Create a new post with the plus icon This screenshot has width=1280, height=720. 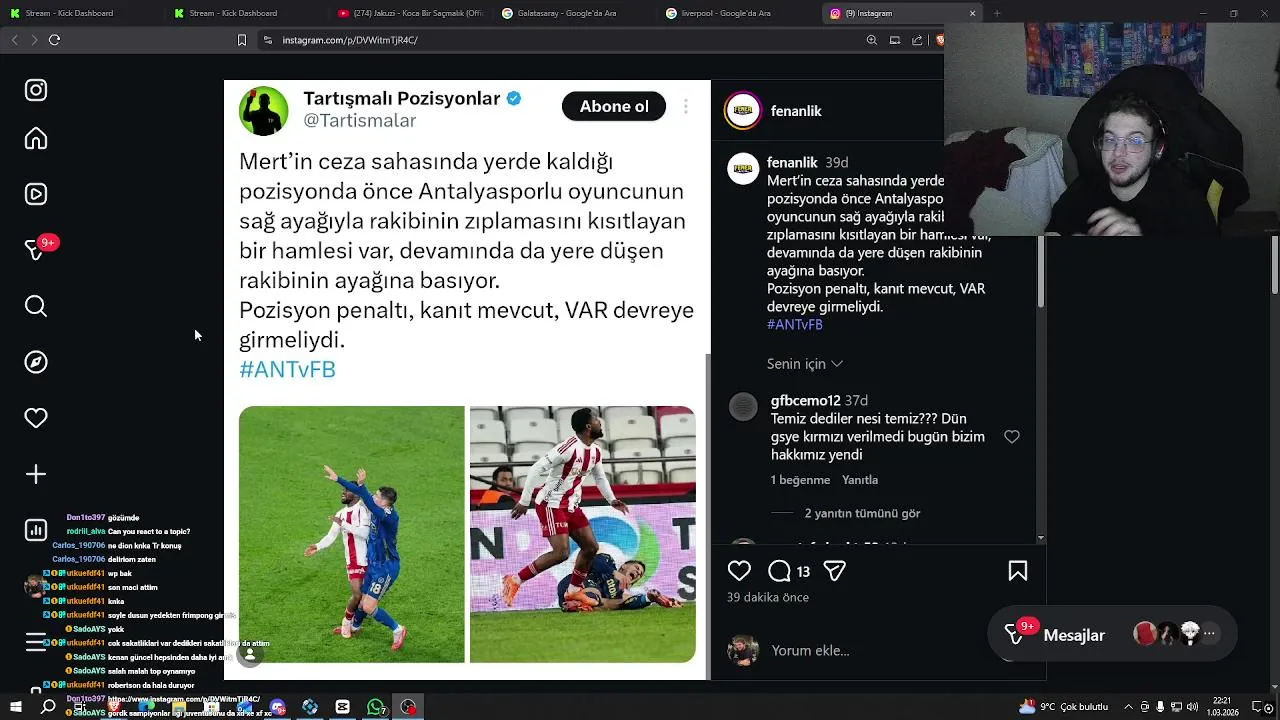pyautogui.click(x=36, y=474)
